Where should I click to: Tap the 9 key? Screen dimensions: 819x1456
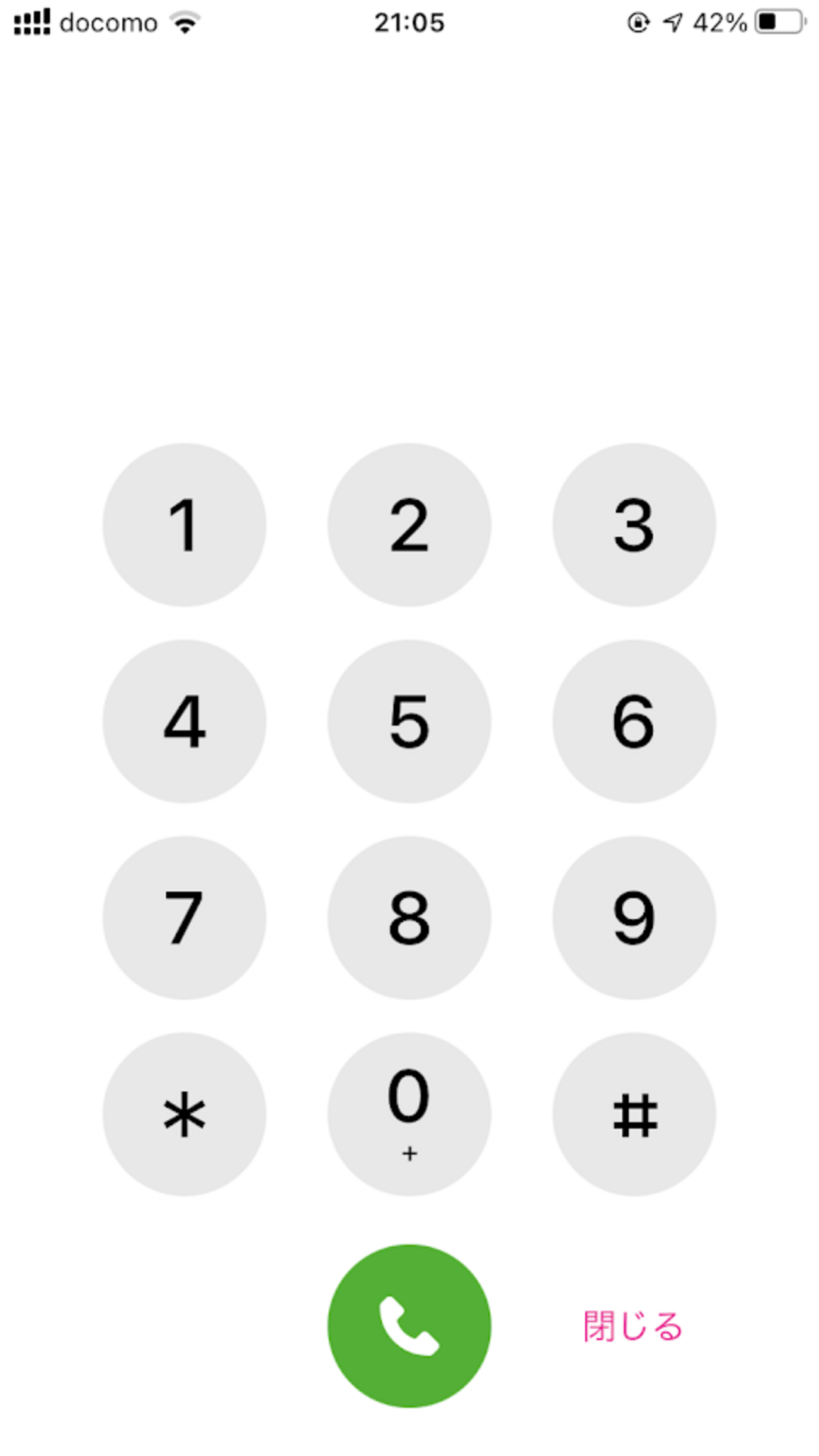[x=634, y=918]
